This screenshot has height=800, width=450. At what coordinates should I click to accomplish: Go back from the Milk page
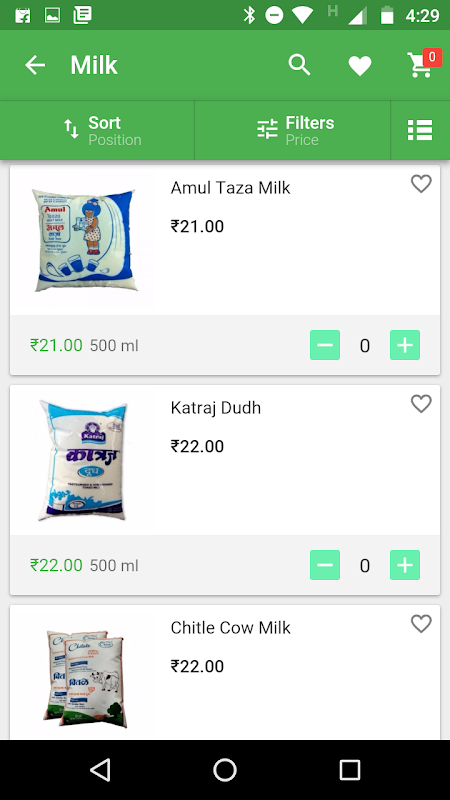(x=35, y=65)
